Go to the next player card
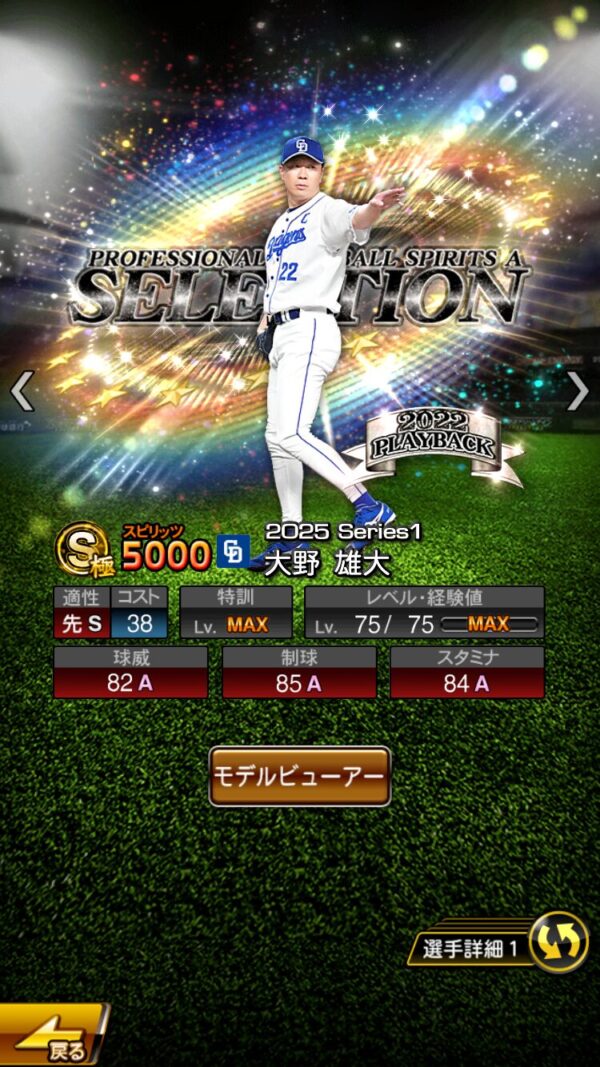This screenshot has width=600, height=1067. [578, 391]
